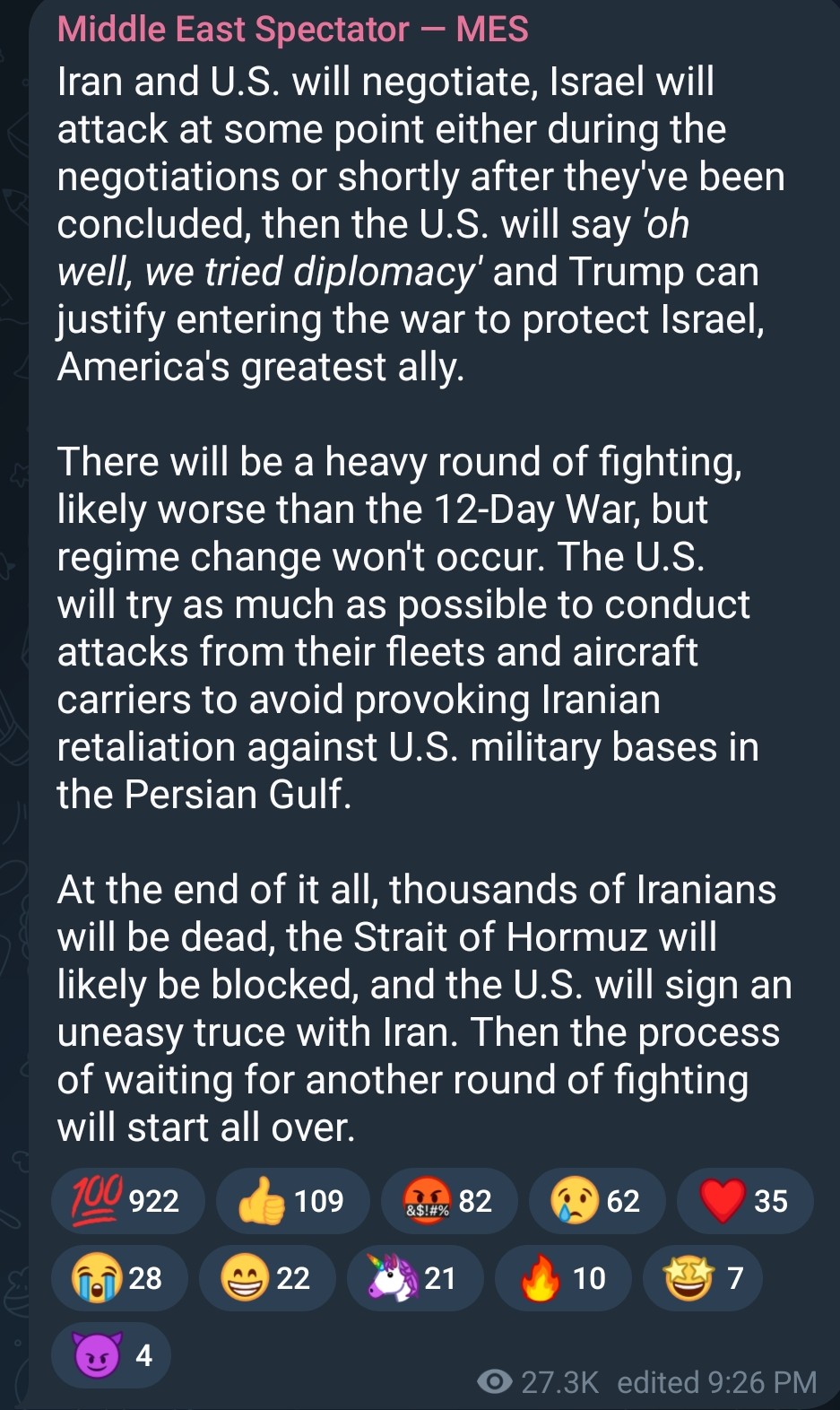Select the loudly crying face reaction (28)
This screenshot has width=840, height=1410.
tap(119, 1277)
